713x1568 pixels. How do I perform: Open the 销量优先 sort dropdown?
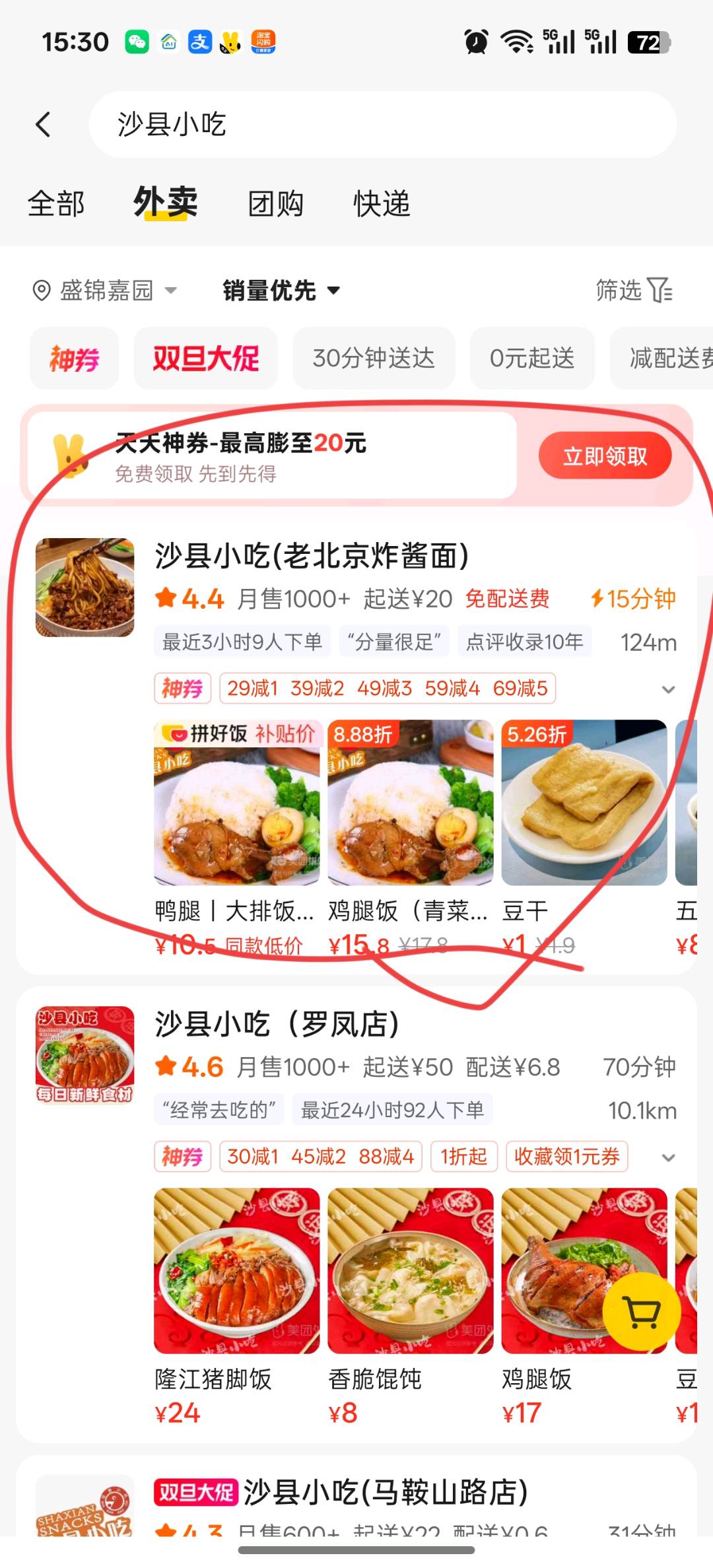(281, 290)
